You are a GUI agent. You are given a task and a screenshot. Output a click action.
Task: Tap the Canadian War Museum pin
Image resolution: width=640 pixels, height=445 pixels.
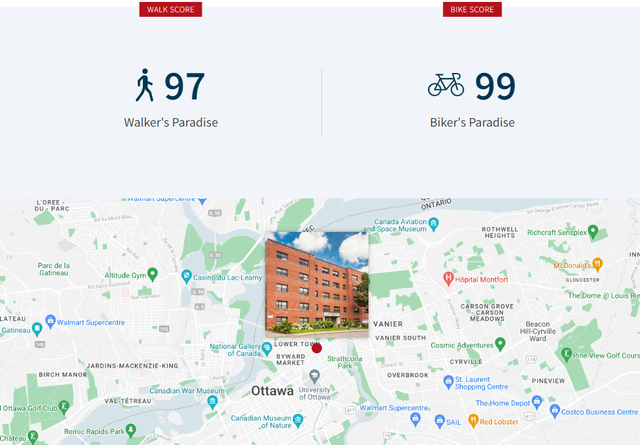211,401
